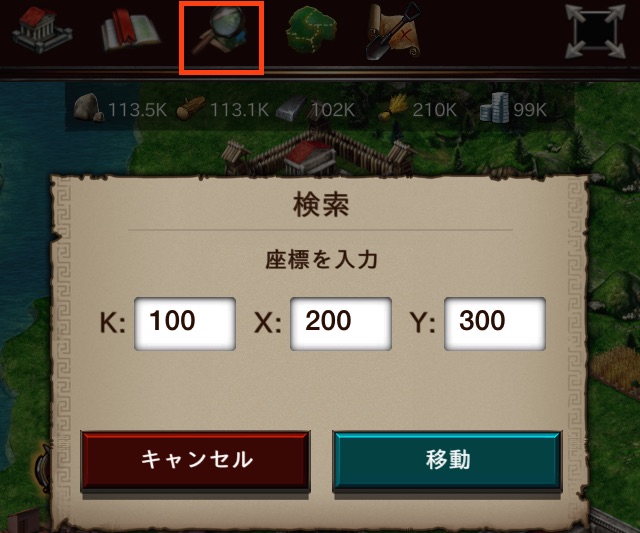Edit the X coordinate field
The image size is (640, 533).
(340, 322)
